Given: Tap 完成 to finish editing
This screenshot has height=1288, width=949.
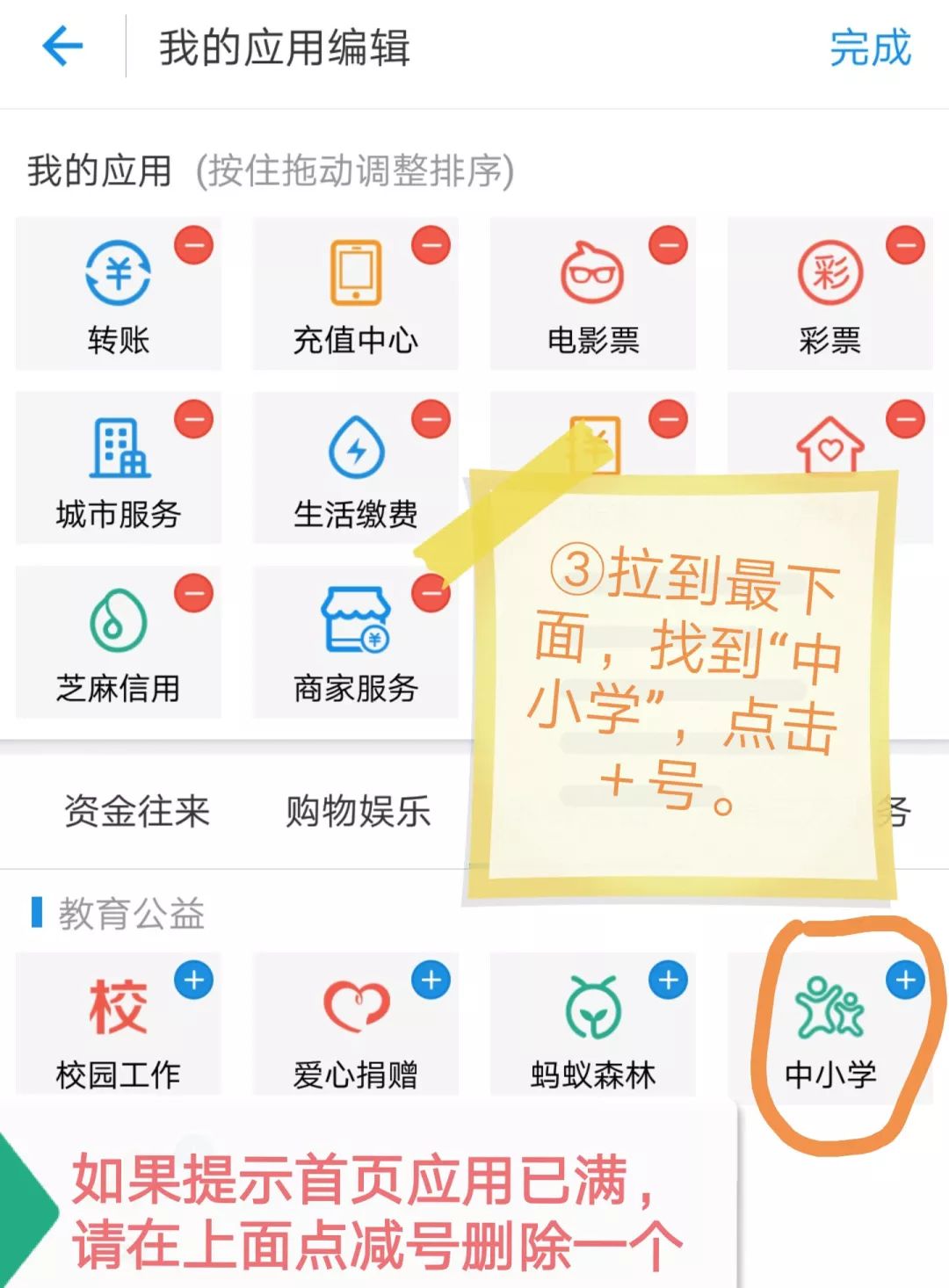Looking at the screenshot, I should (869, 50).
